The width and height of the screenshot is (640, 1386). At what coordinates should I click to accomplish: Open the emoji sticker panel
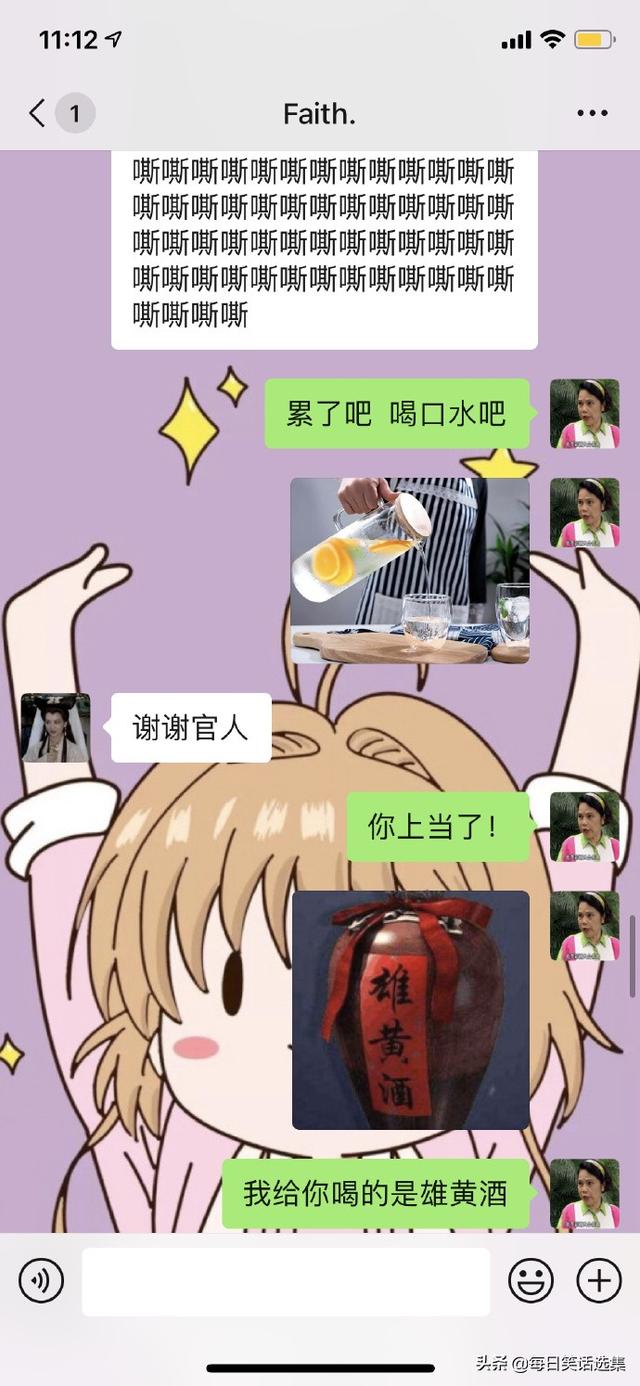point(531,1280)
